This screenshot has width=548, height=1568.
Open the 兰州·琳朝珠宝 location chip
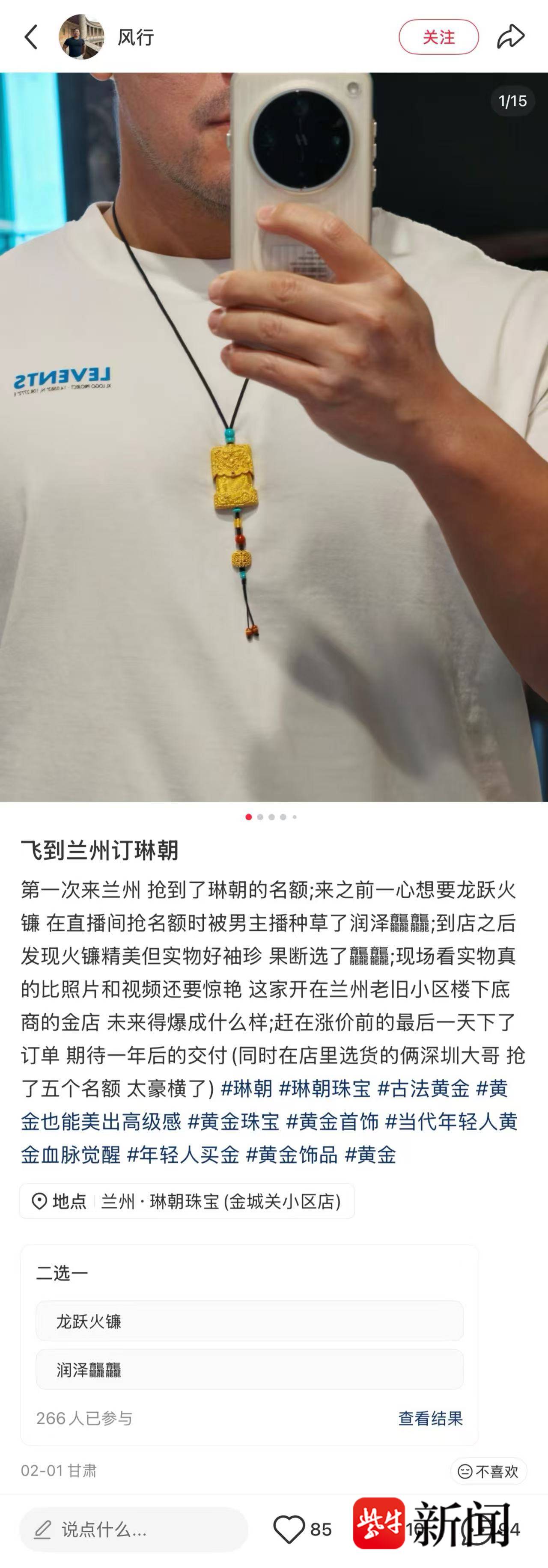click(x=187, y=1201)
